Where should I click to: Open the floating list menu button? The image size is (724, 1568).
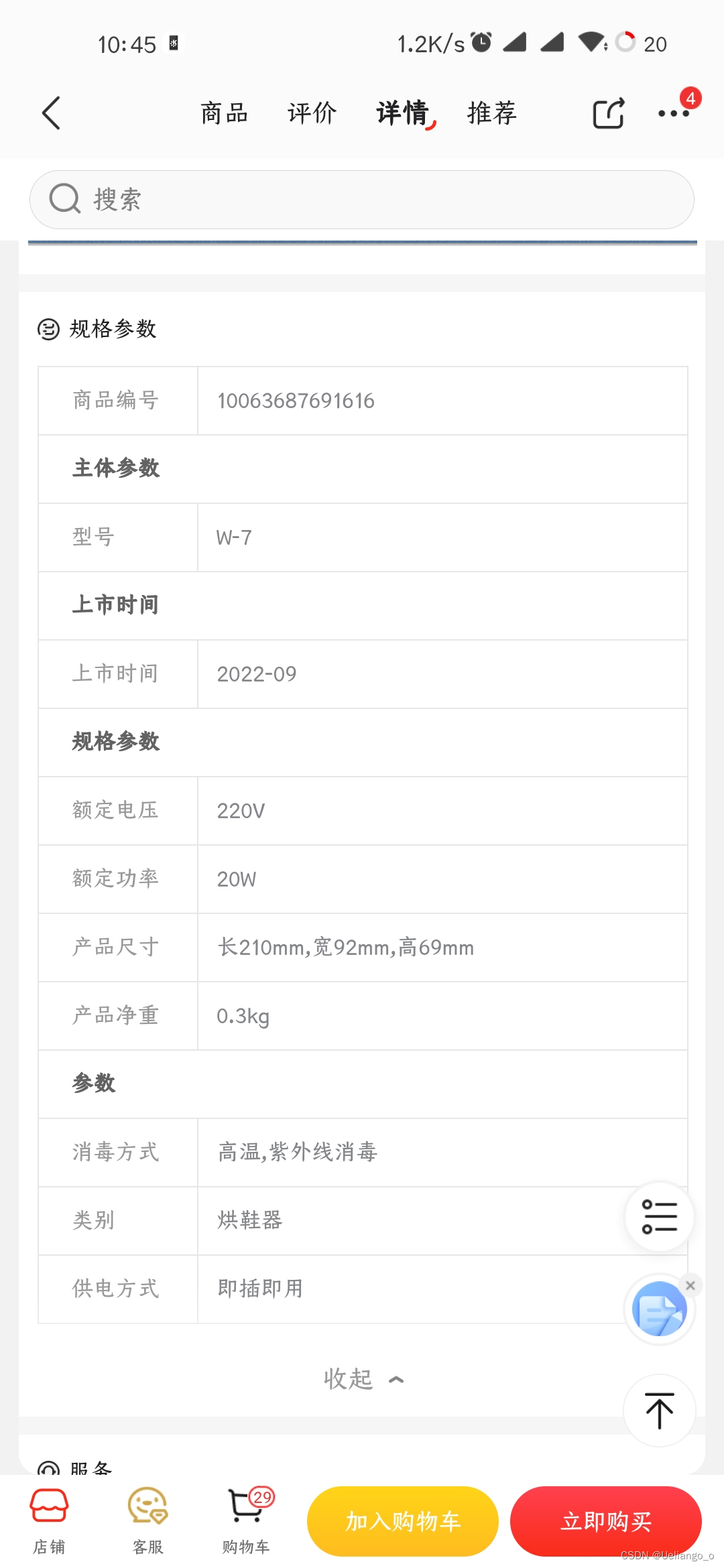coord(659,1216)
